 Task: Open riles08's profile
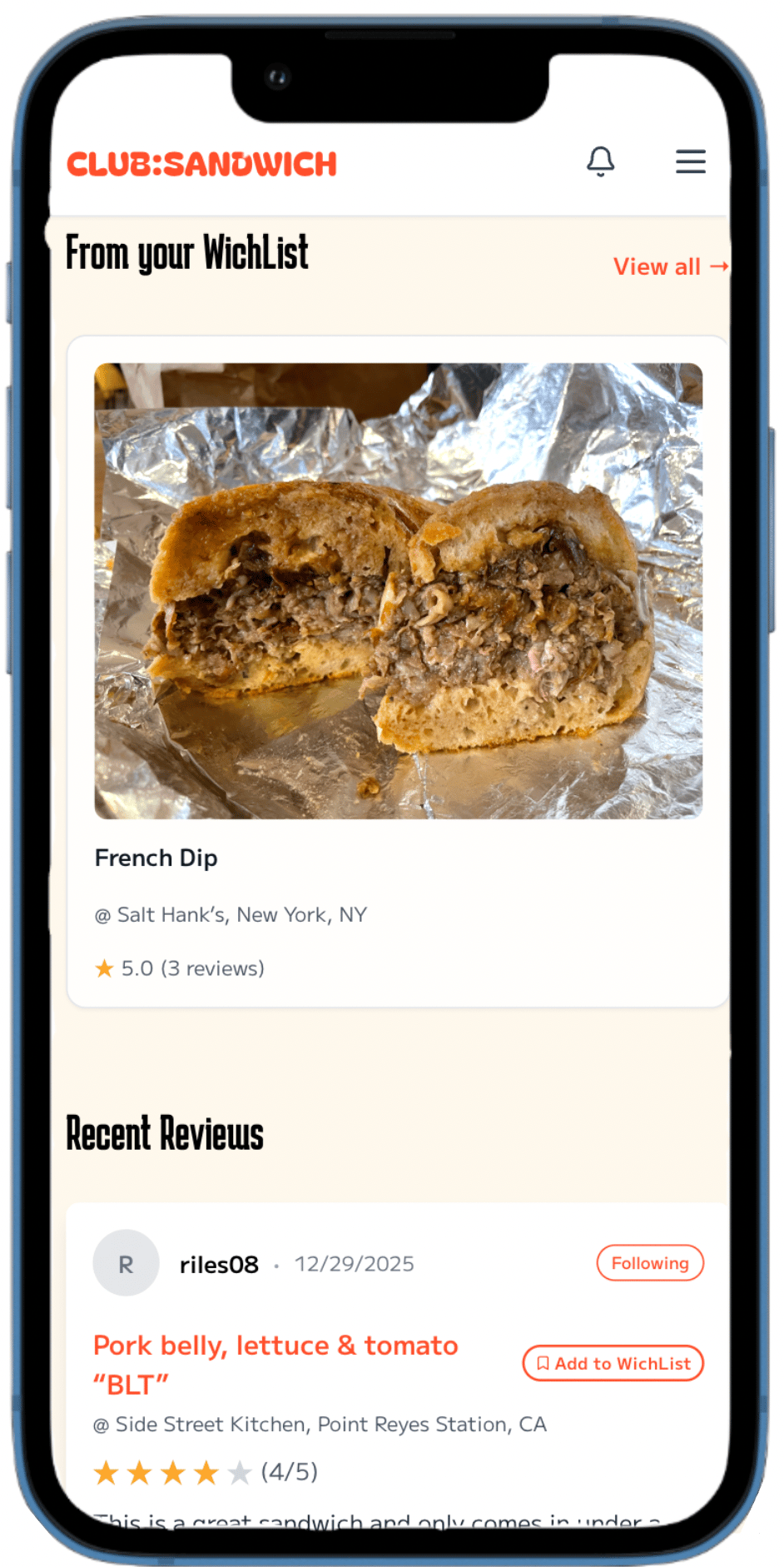click(219, 1265)
